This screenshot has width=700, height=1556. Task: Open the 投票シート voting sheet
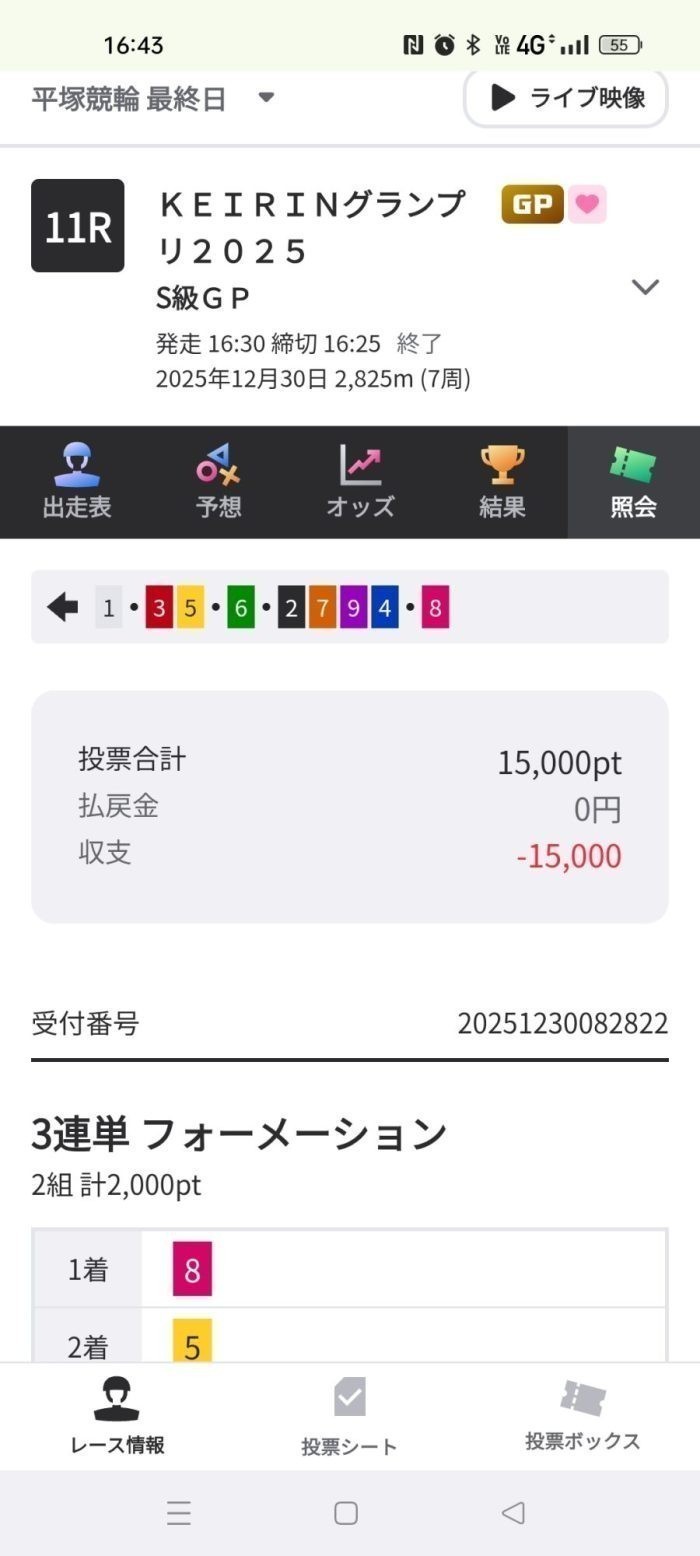click(x=349, y=1415)
